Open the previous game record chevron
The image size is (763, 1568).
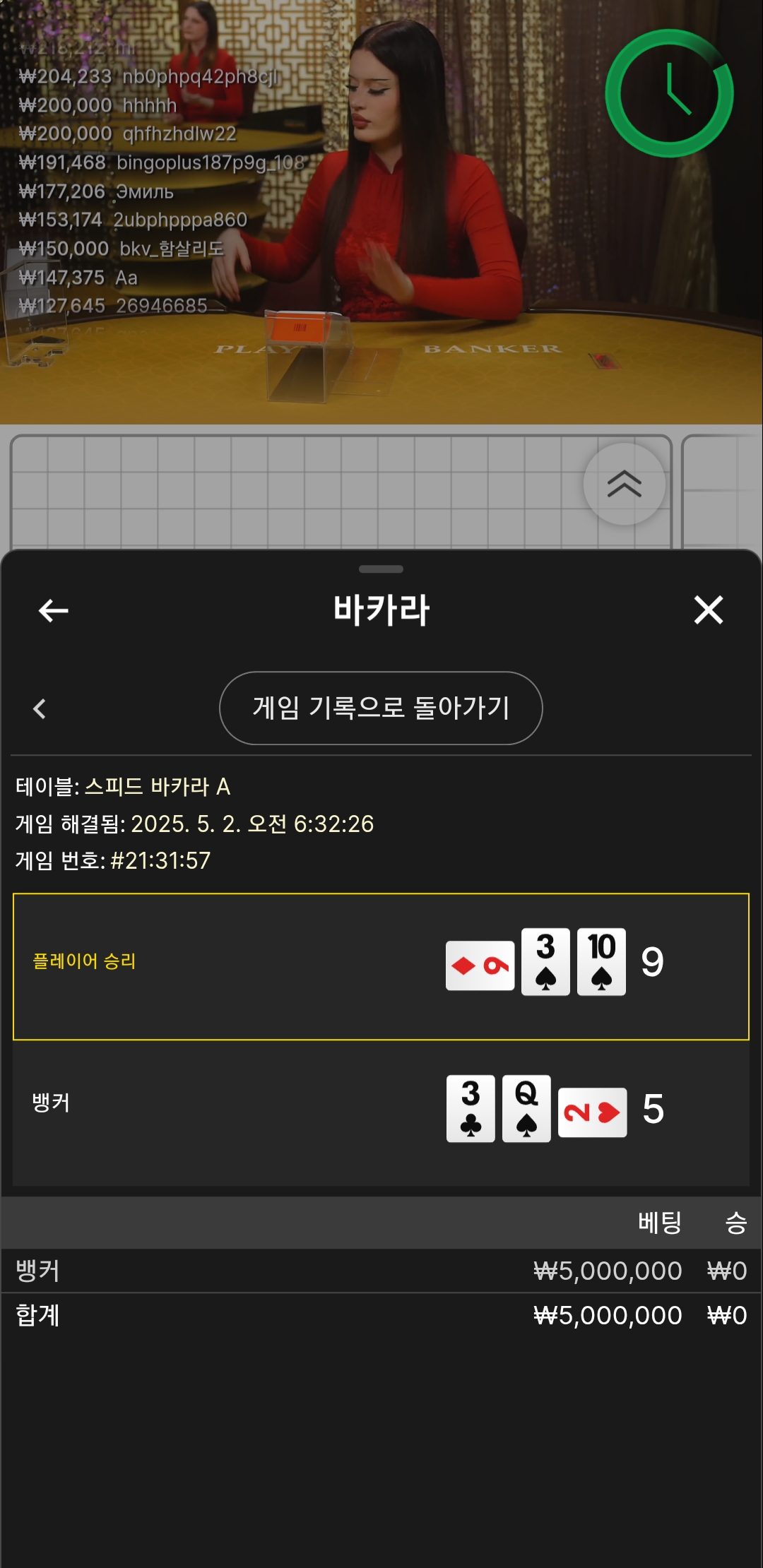(40, 708)
